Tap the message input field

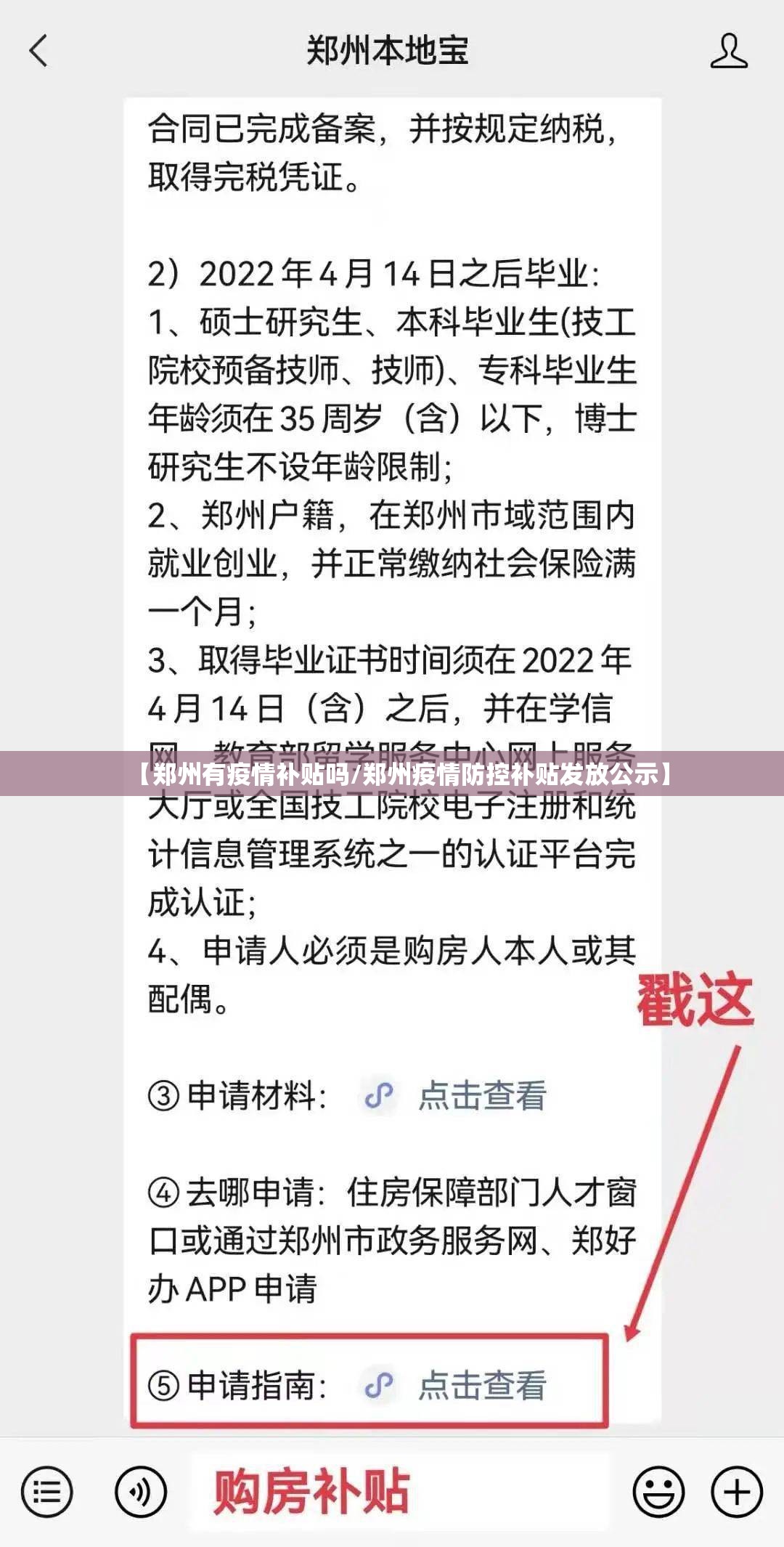point(399,1493)
